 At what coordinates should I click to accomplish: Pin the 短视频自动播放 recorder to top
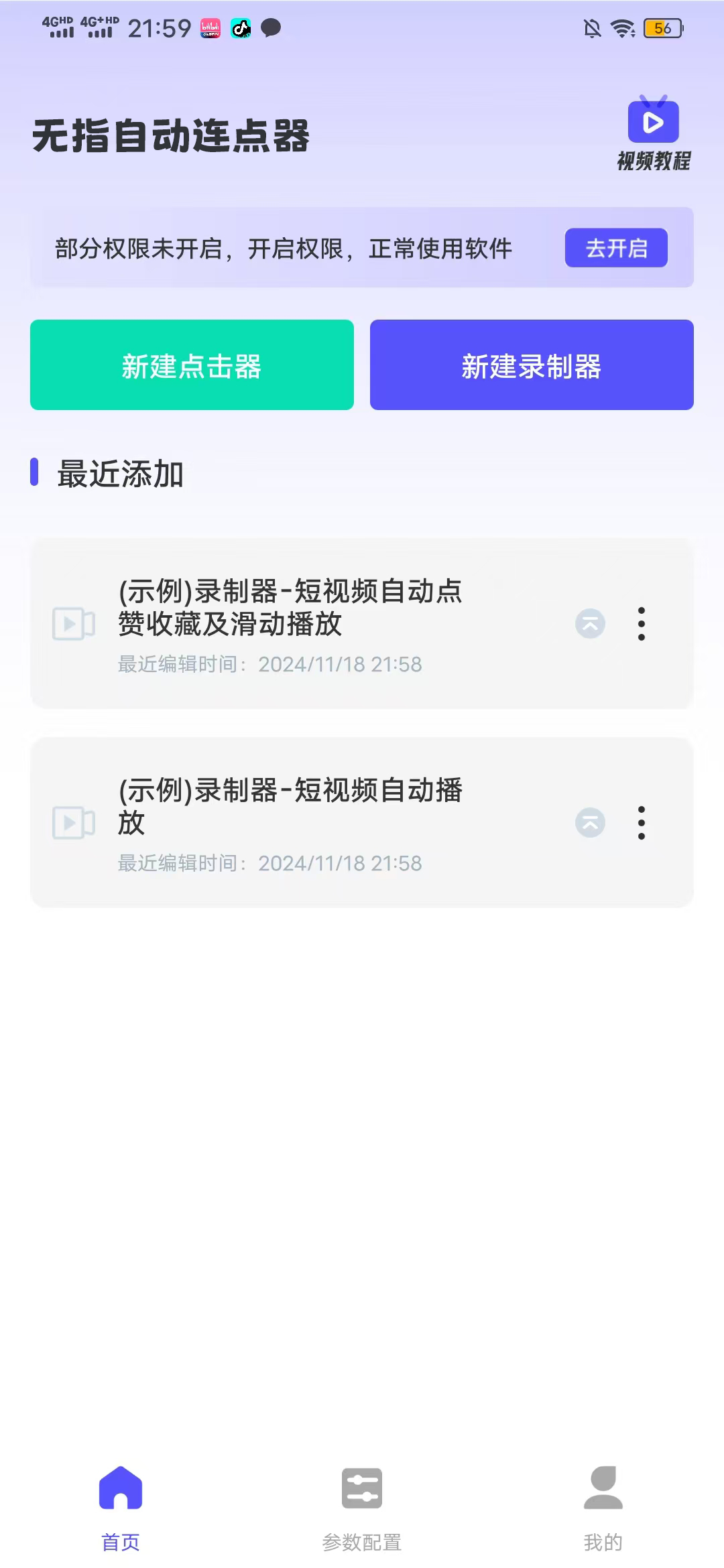tap(590, 823)
